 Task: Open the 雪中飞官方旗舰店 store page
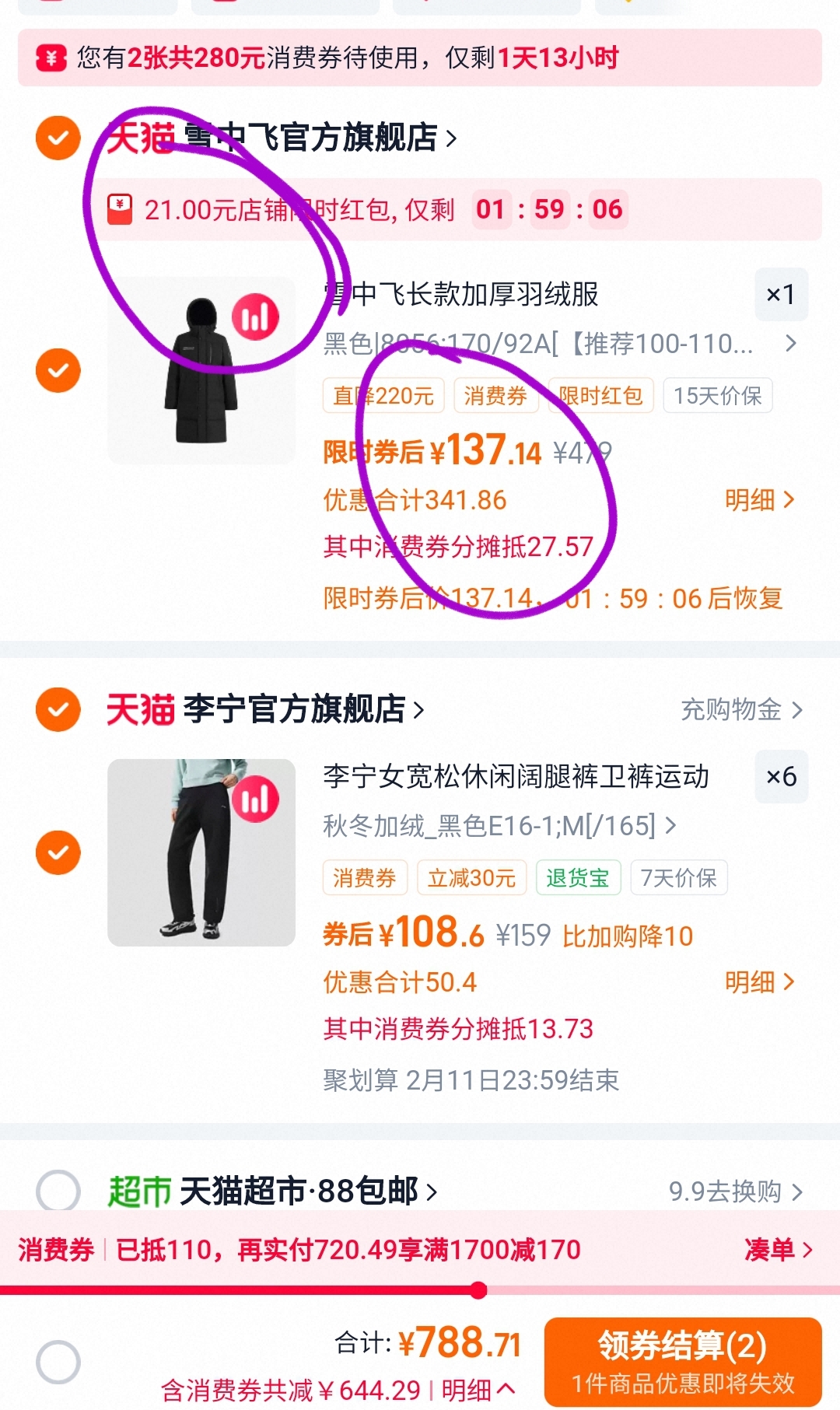point(282,138)
